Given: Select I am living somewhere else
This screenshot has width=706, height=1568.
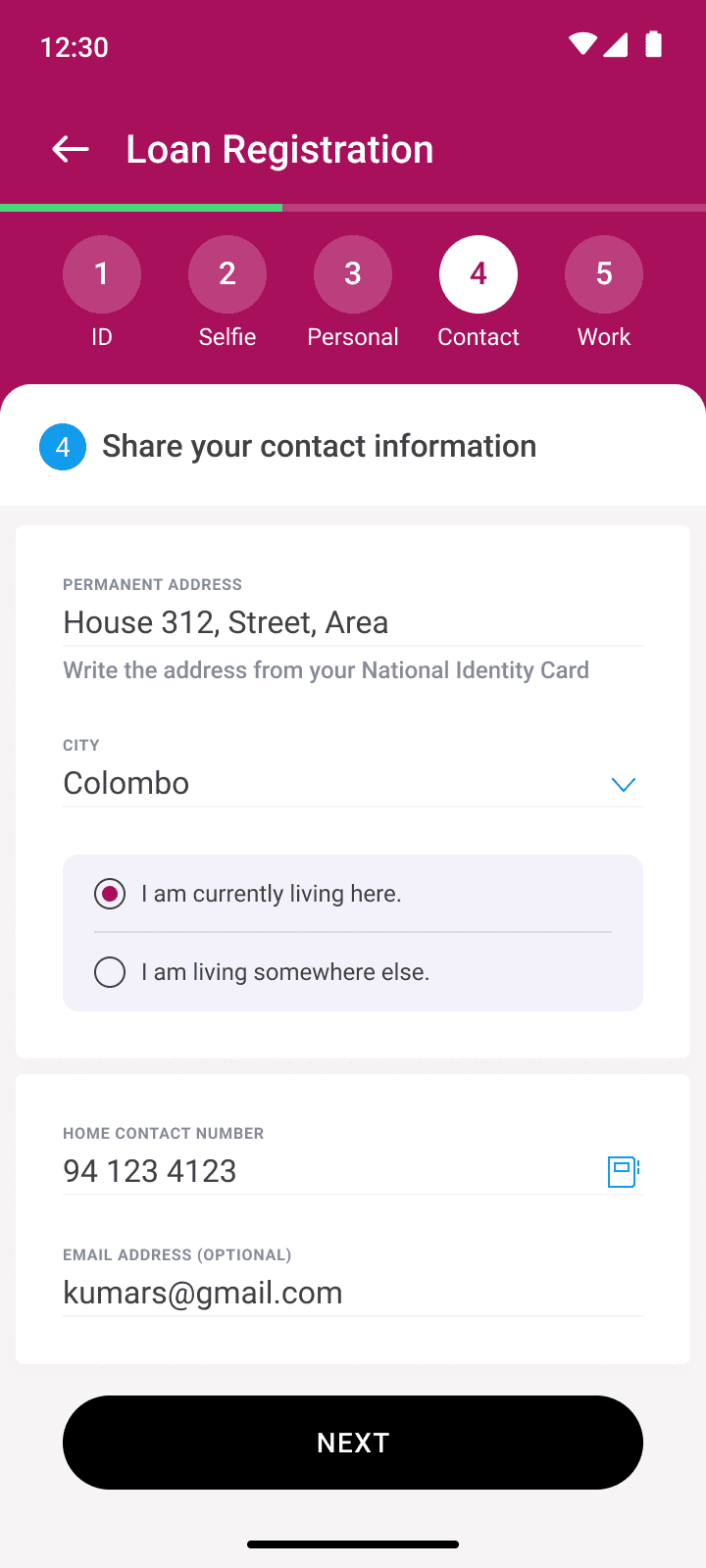Looking at the screenshot, I should tap(353, 972).
